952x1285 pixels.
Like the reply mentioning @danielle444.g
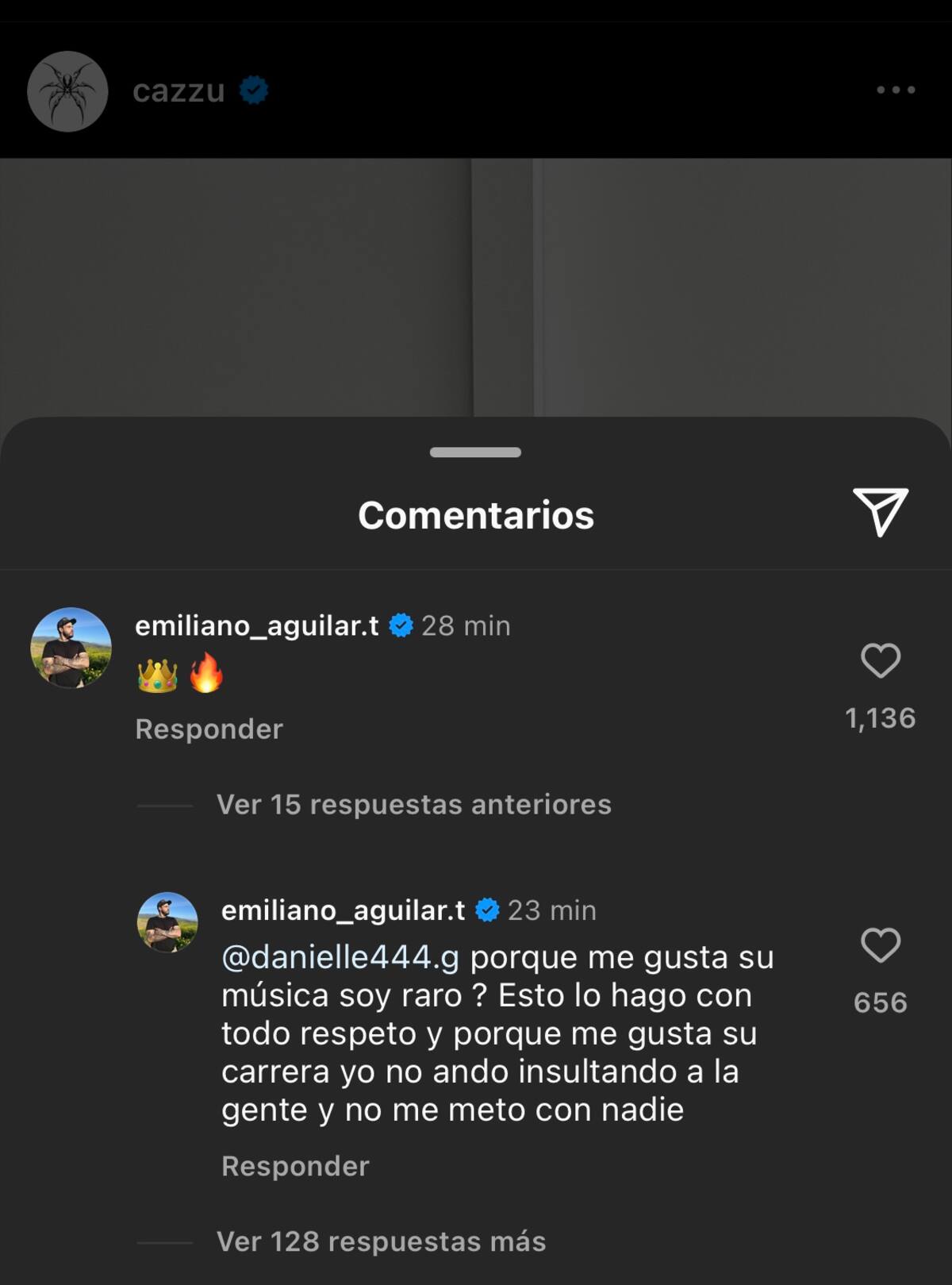coord(880,945)
